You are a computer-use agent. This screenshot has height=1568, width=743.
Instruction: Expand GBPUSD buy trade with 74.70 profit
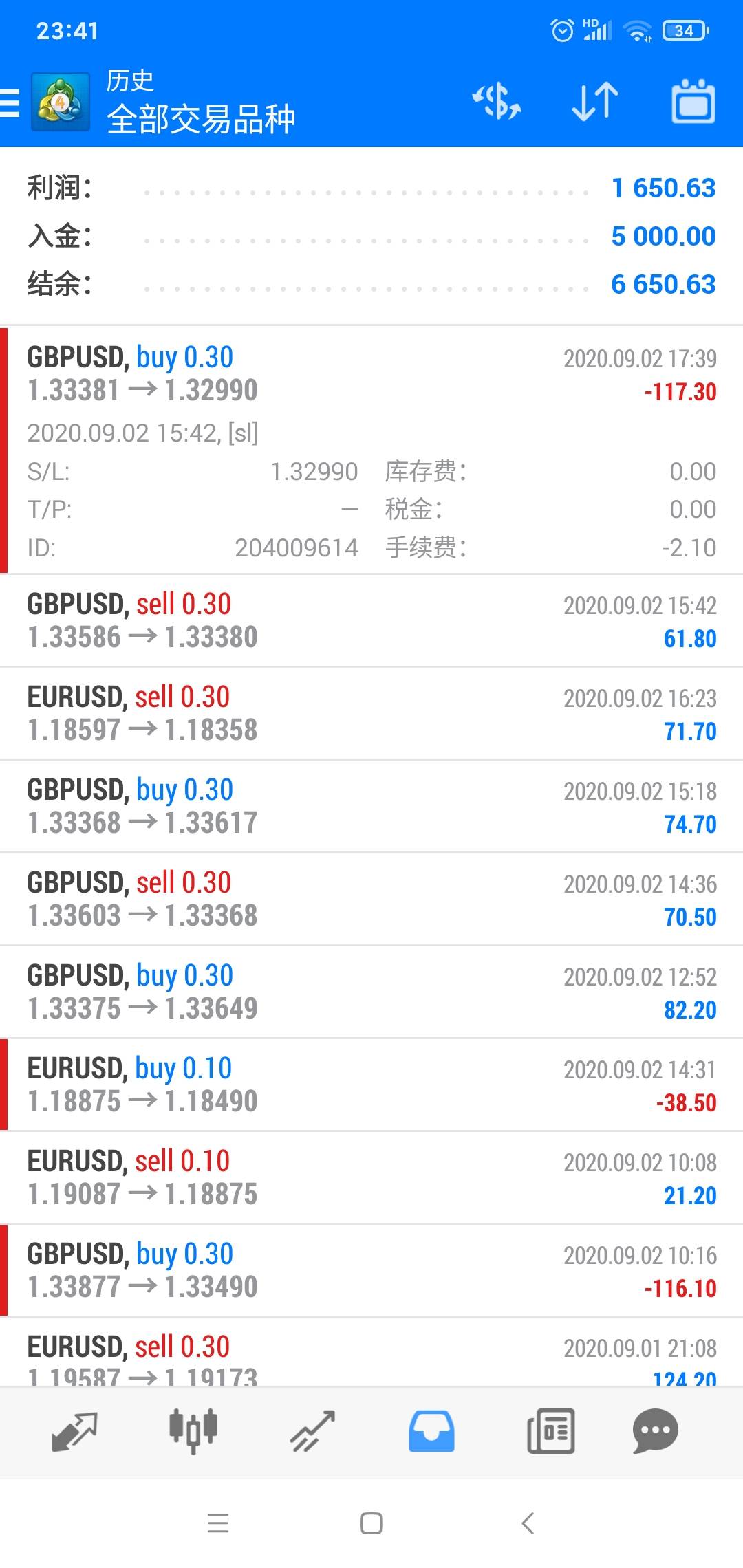point(371,806)
